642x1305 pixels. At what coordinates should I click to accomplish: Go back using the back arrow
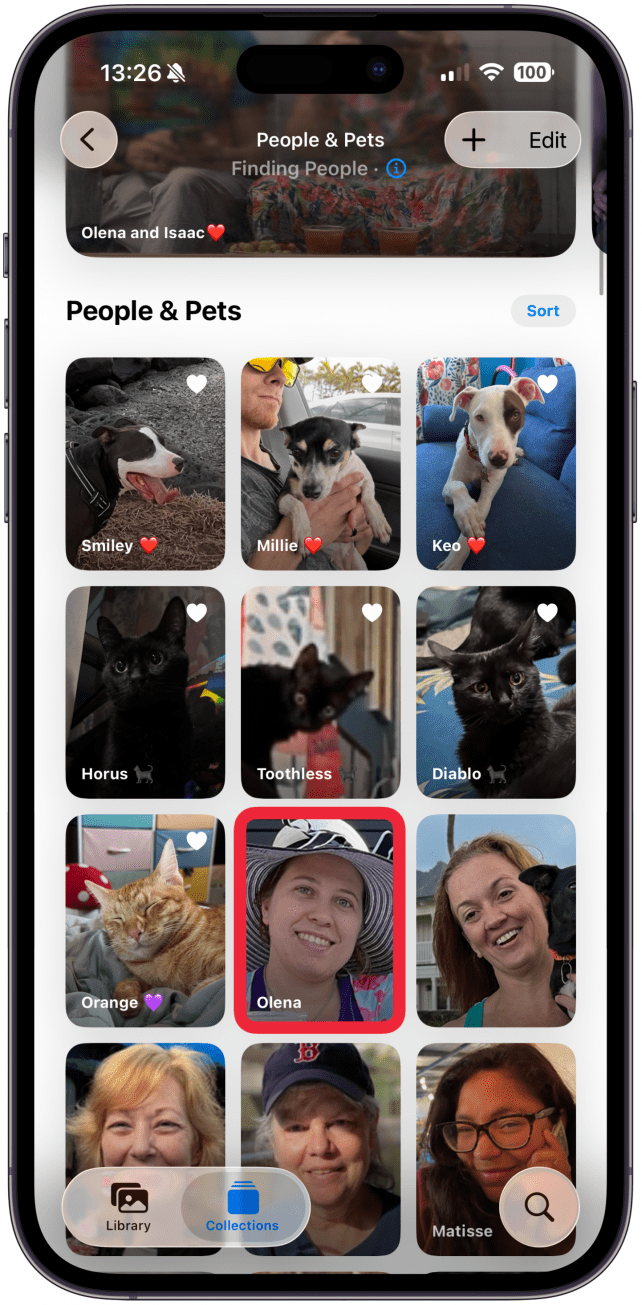[88, 139]
